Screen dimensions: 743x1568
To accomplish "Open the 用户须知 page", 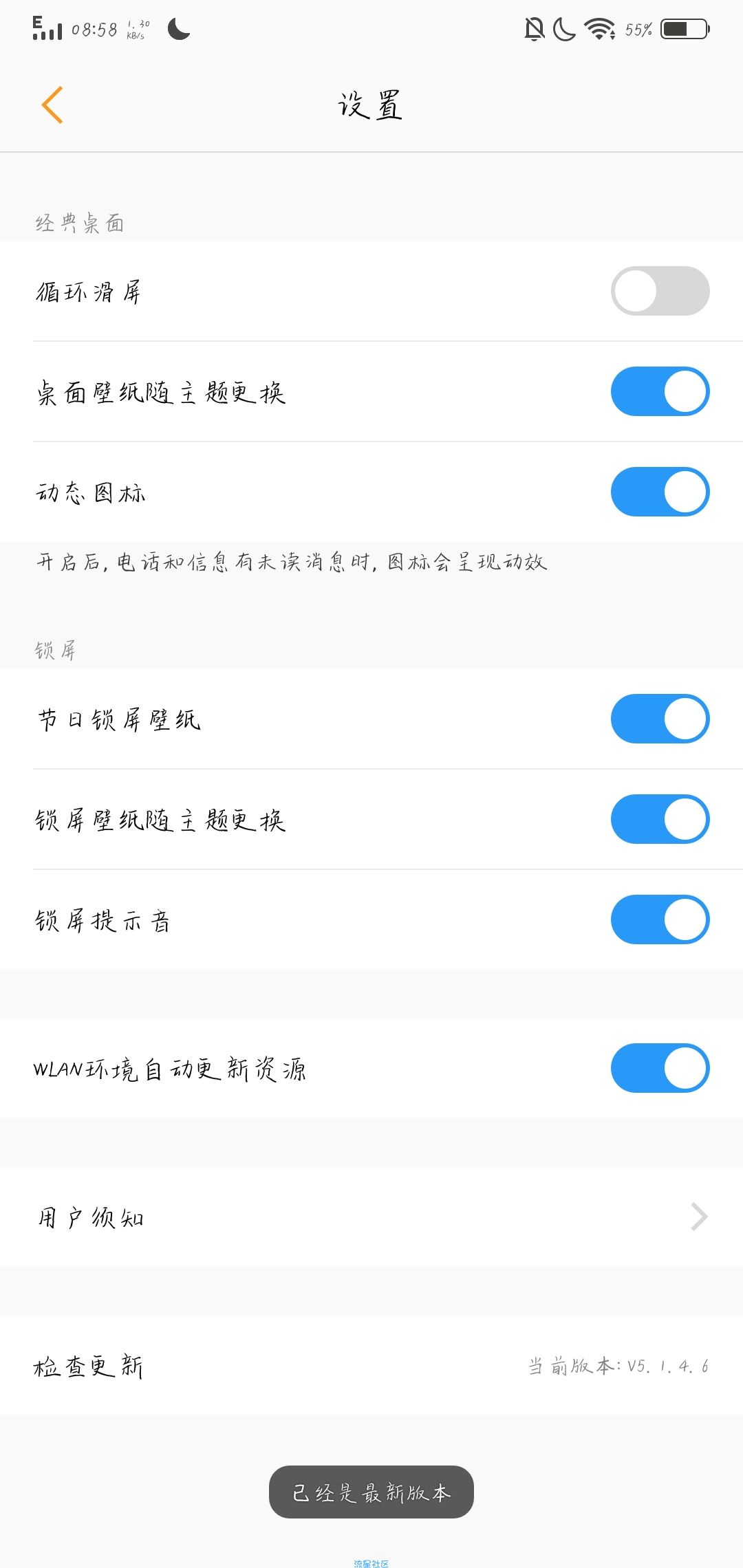I will [371, 1217].
